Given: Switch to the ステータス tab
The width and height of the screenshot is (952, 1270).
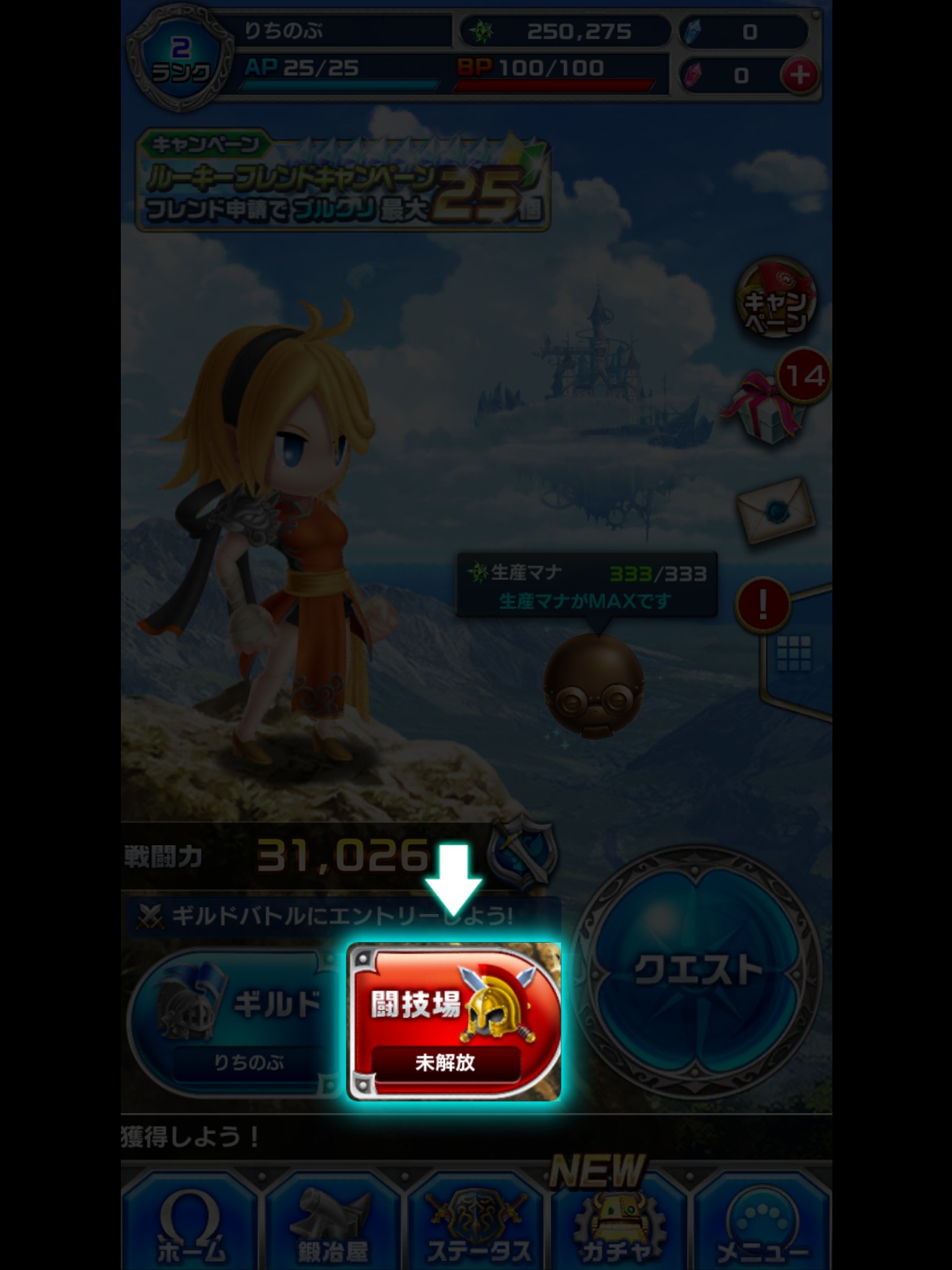Looking at the screenshot, I should (x=477, y=1221).
